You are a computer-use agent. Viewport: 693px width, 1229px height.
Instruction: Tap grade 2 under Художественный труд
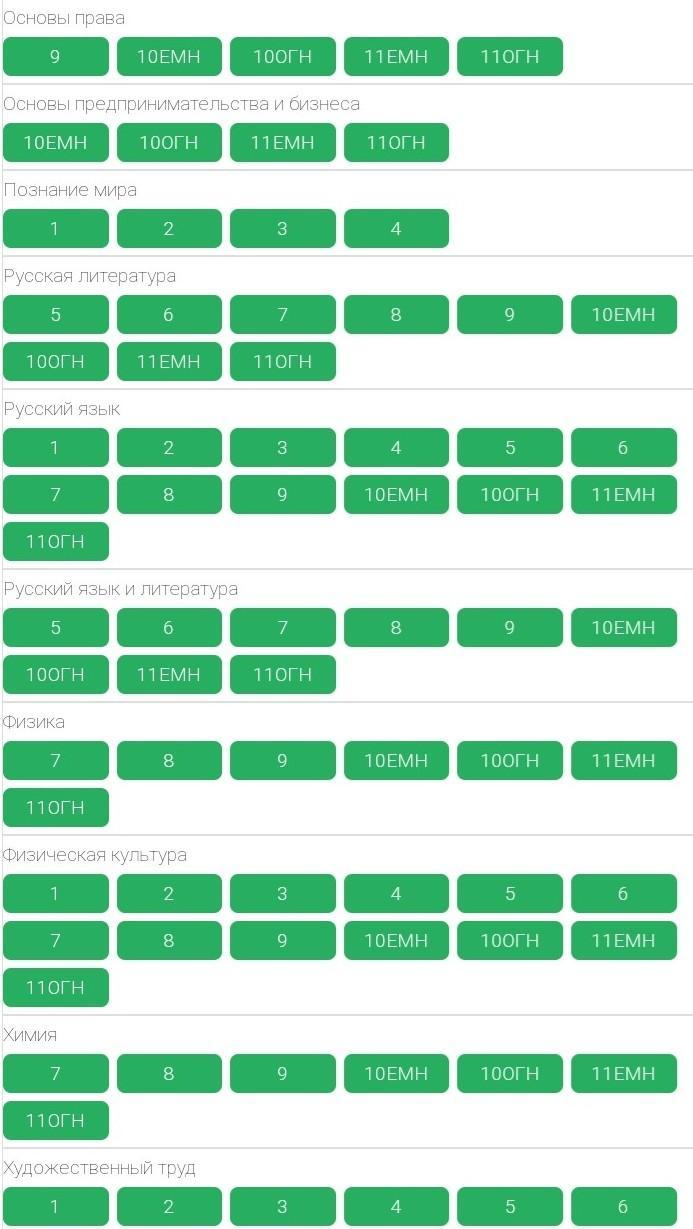click(x=169, y=1207)
